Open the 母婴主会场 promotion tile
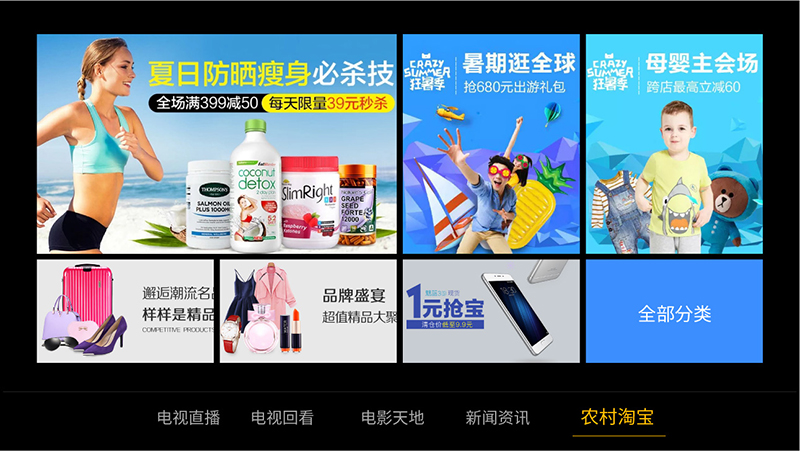 674,144
